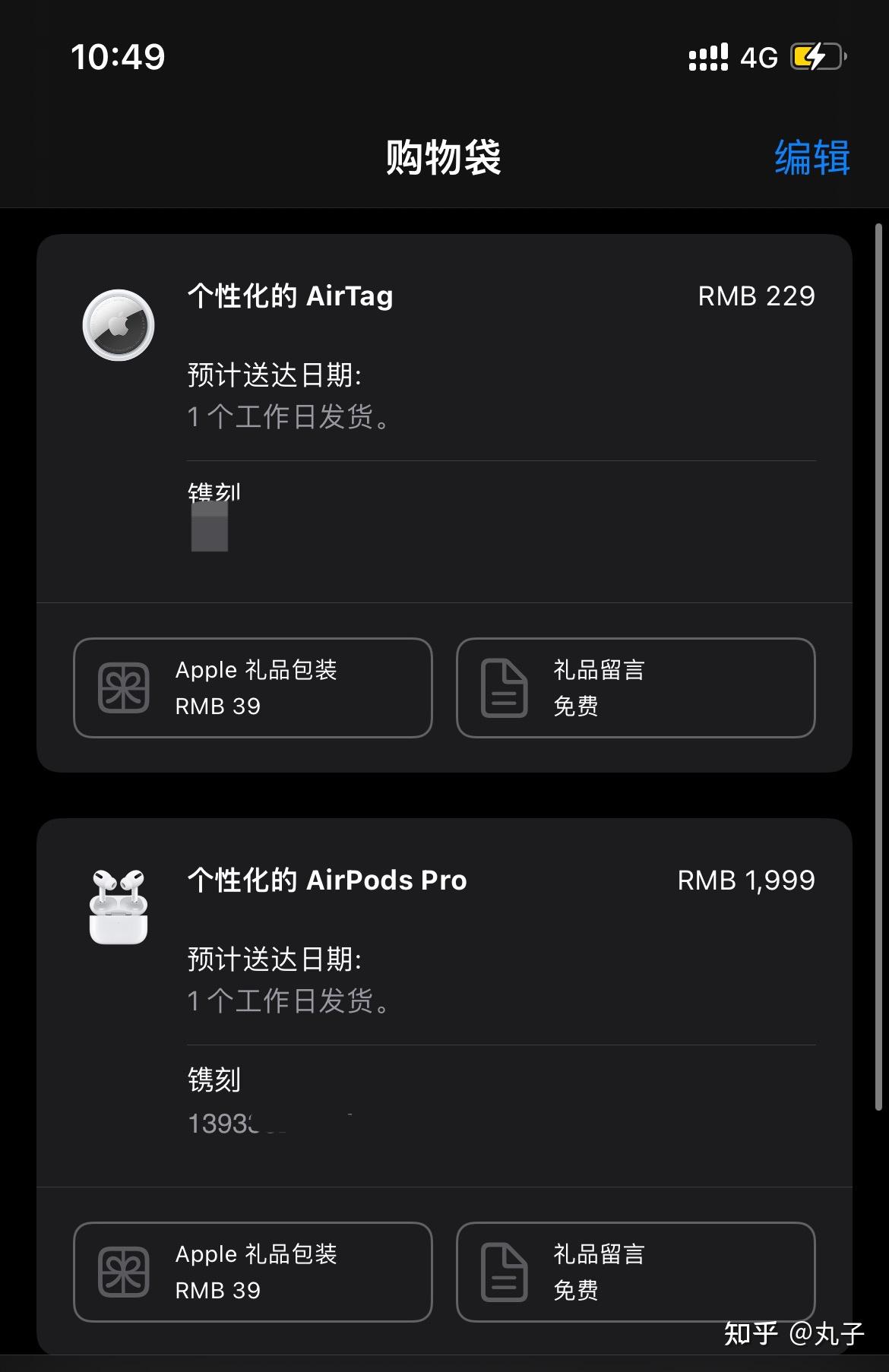The height and width of the screenshot is (1372, 889).
Task: Tap the AirTag price RMB 229
Action: coord(756,296)
